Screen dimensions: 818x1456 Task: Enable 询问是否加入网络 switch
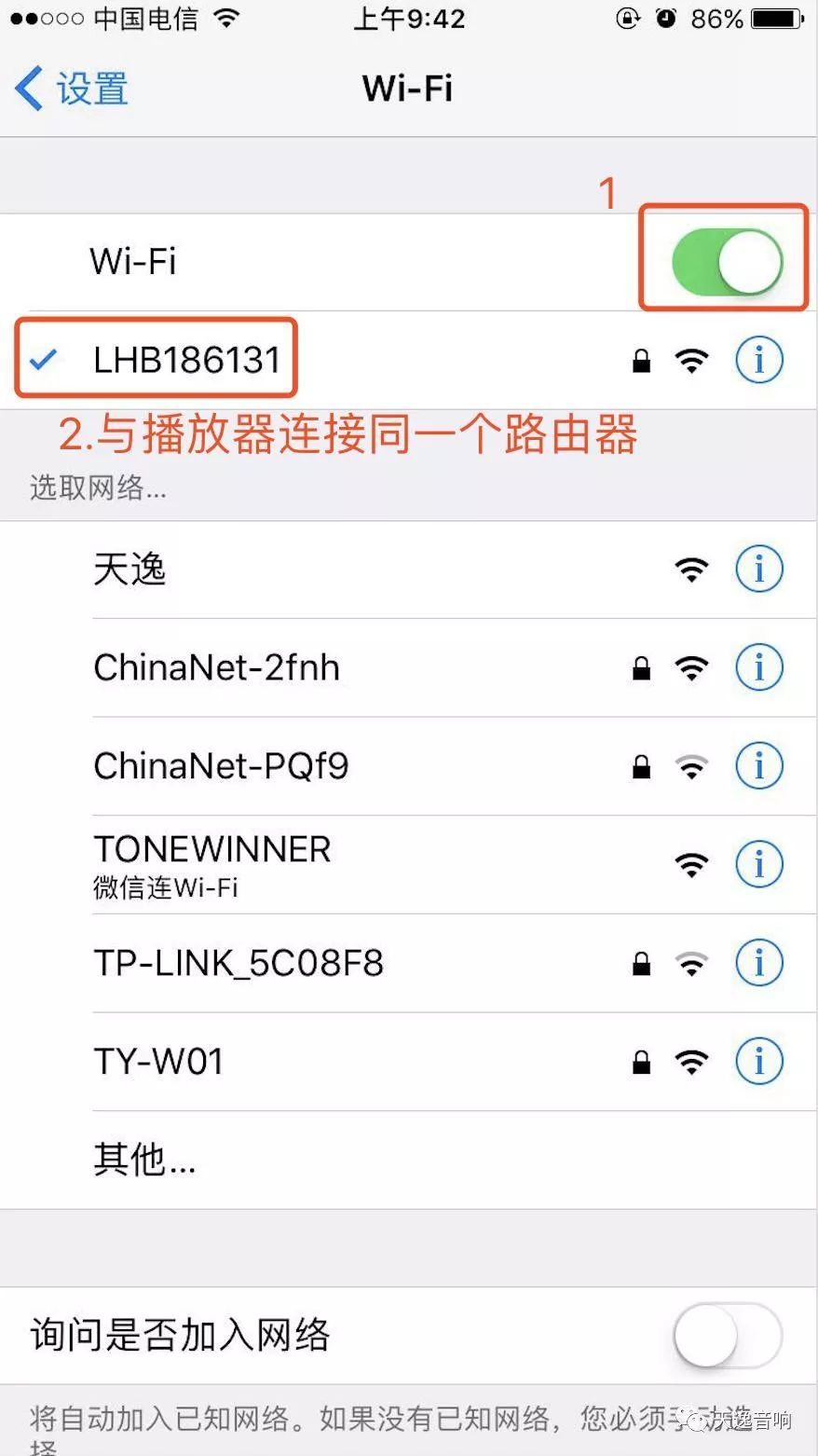click(x=727, y=1336)
